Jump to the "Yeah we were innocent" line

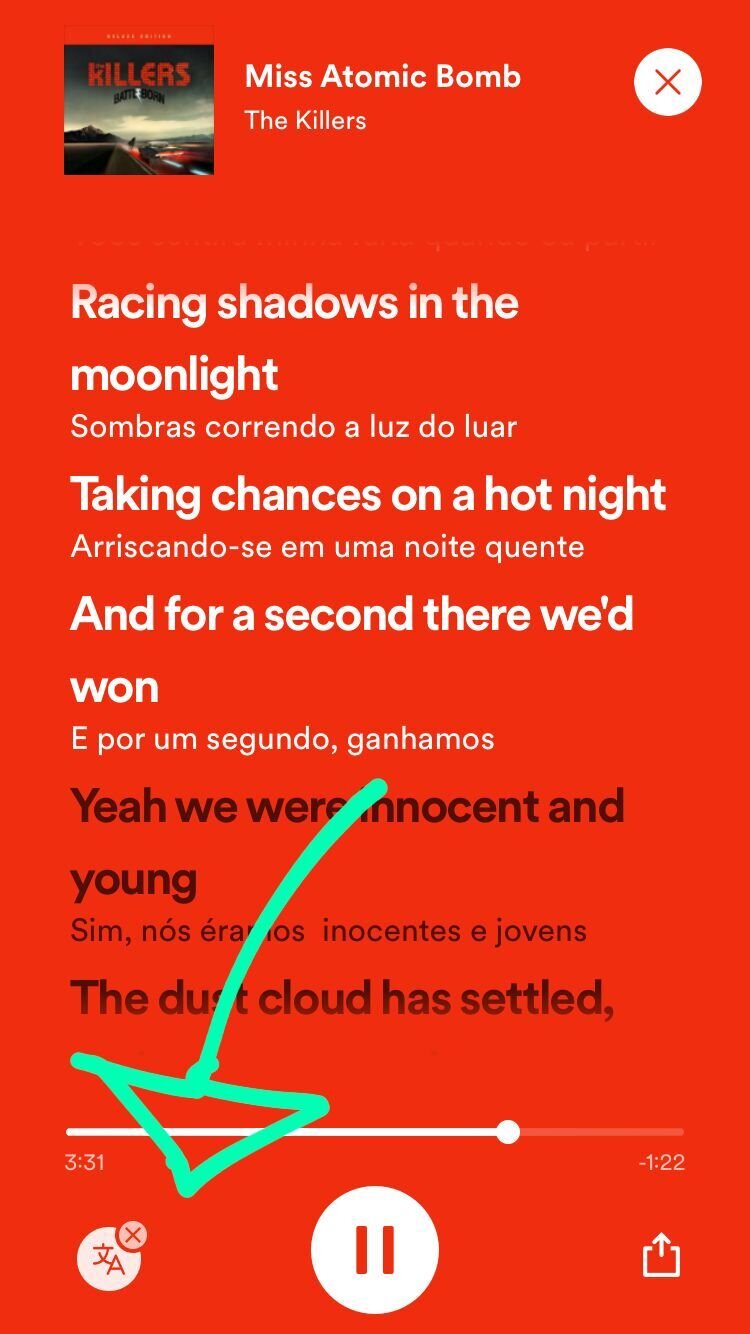coord(347,842)
